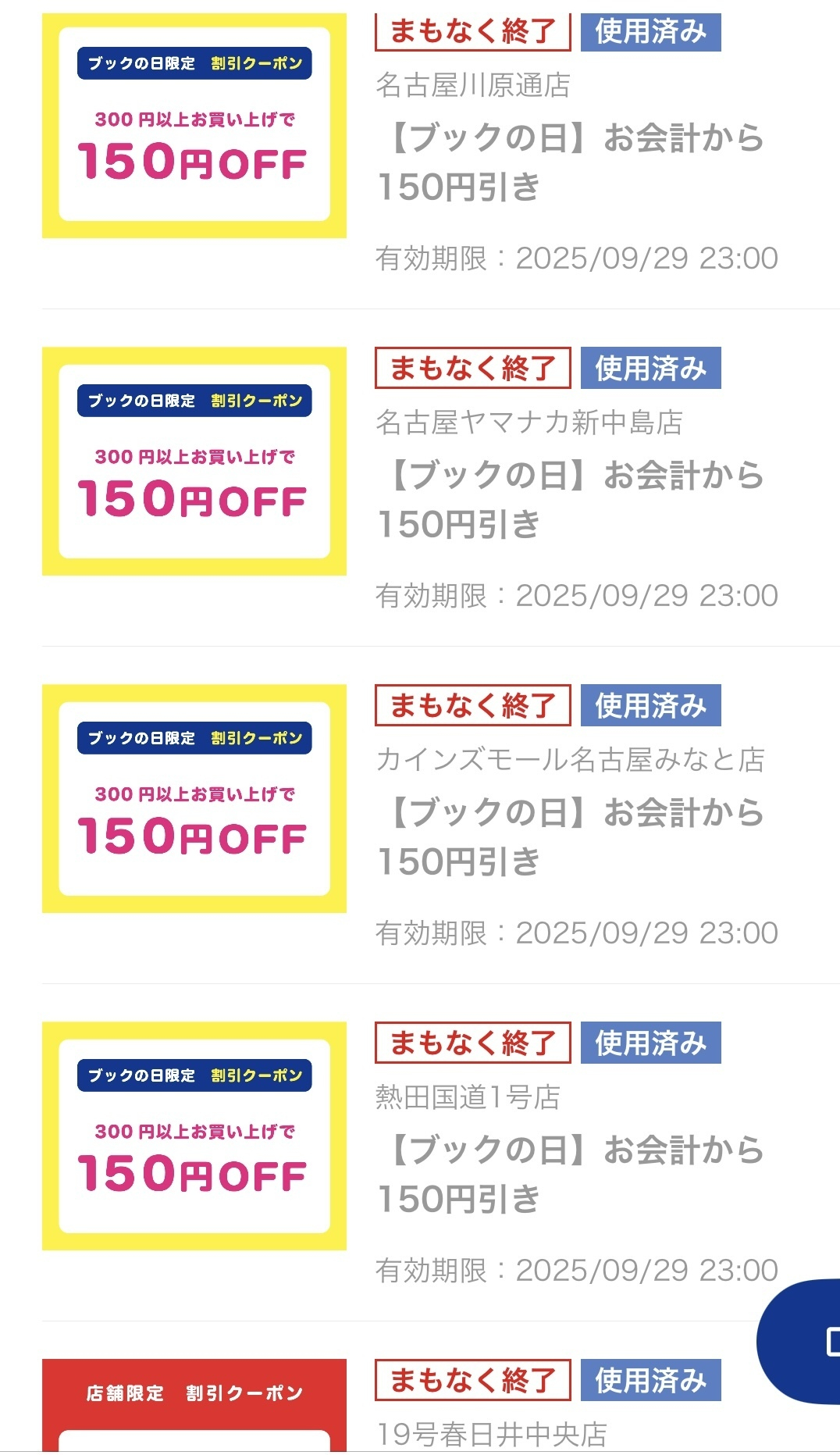840x1455 pixels.
Task: Tap the blue floating button
Action: [x=804, y=1341]
